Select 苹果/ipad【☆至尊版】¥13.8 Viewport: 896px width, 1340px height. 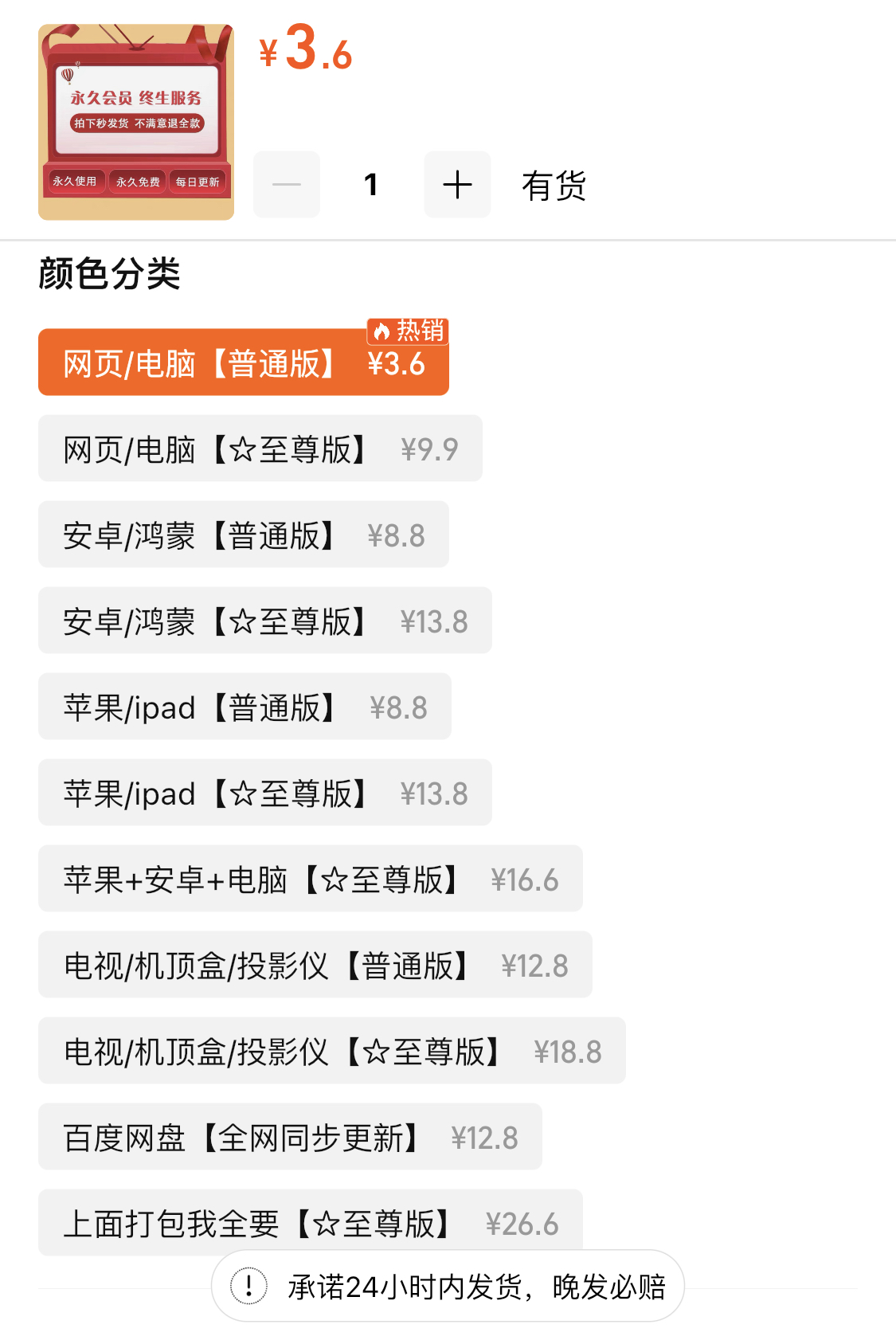tap(264, 793)
